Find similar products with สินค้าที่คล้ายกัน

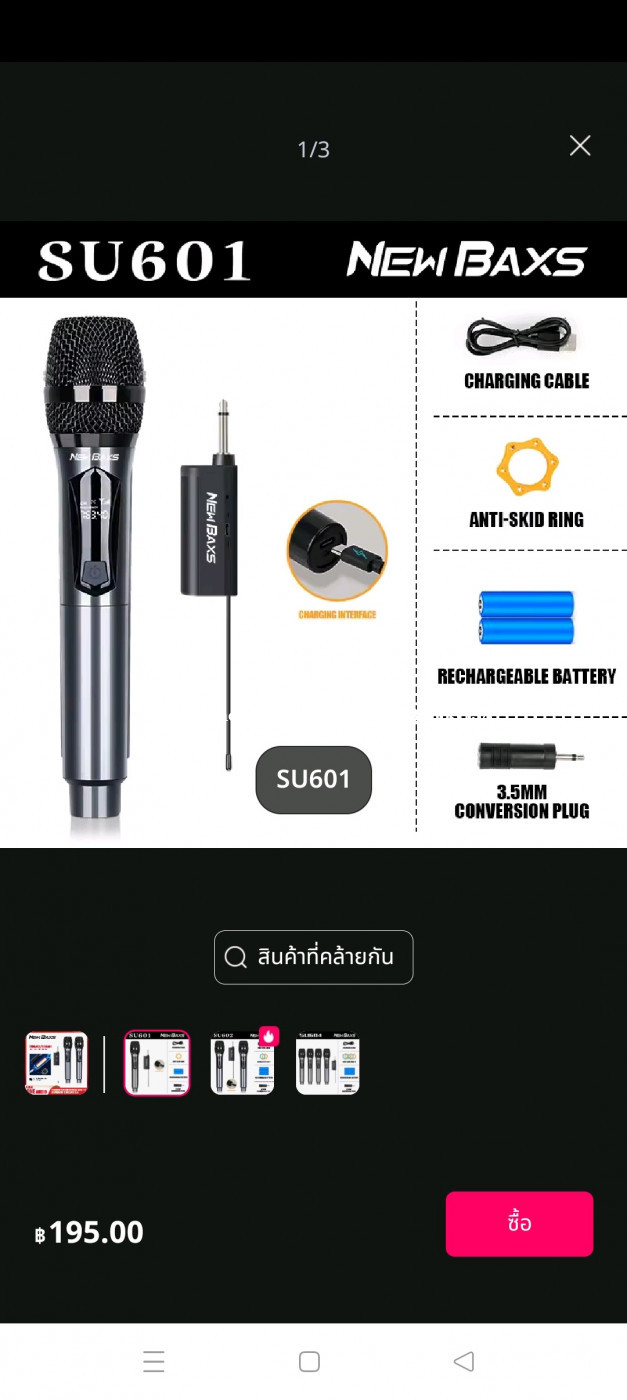(x=313, y=957)
